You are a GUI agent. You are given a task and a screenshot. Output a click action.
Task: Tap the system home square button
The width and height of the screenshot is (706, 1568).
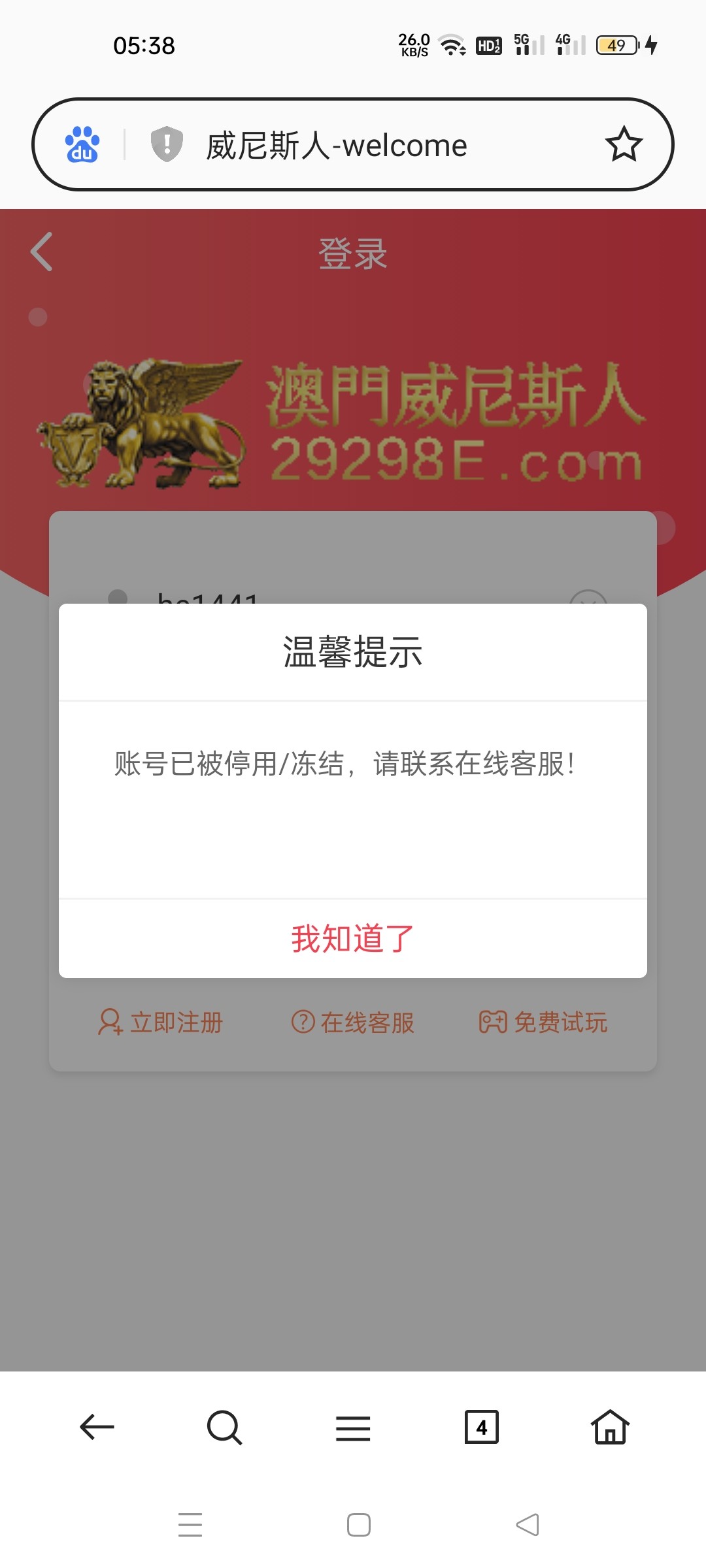click(358, 1525)
